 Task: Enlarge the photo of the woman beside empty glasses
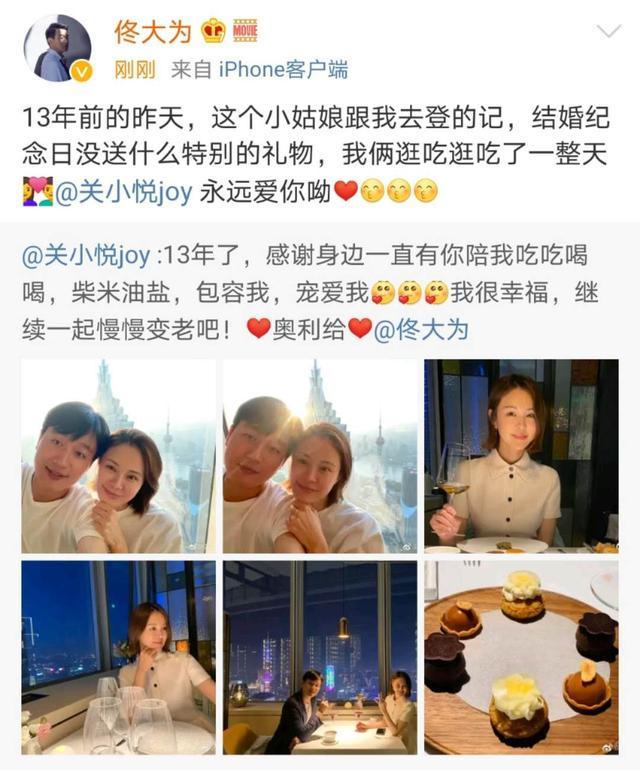point(118,657)
